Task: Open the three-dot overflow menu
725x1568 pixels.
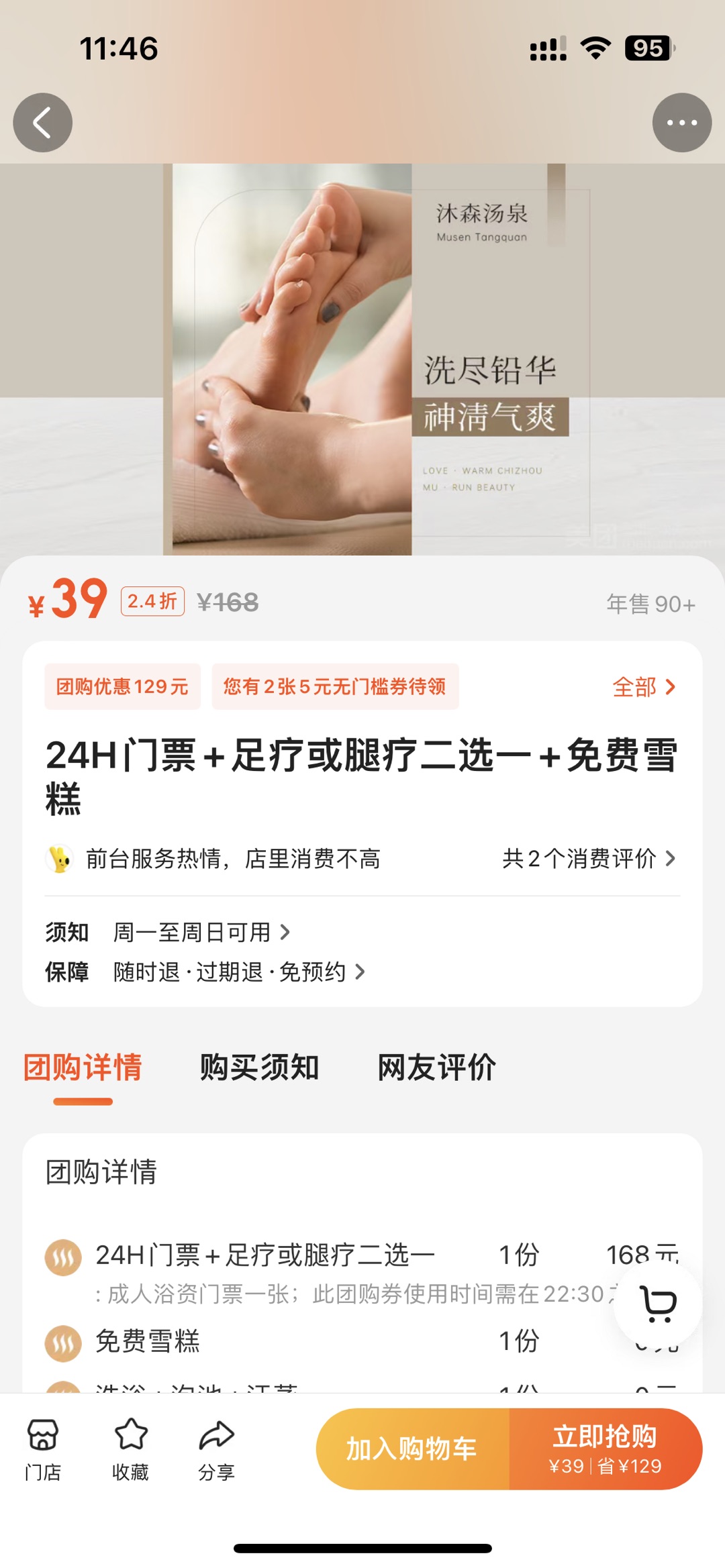Action: [681, 123]
